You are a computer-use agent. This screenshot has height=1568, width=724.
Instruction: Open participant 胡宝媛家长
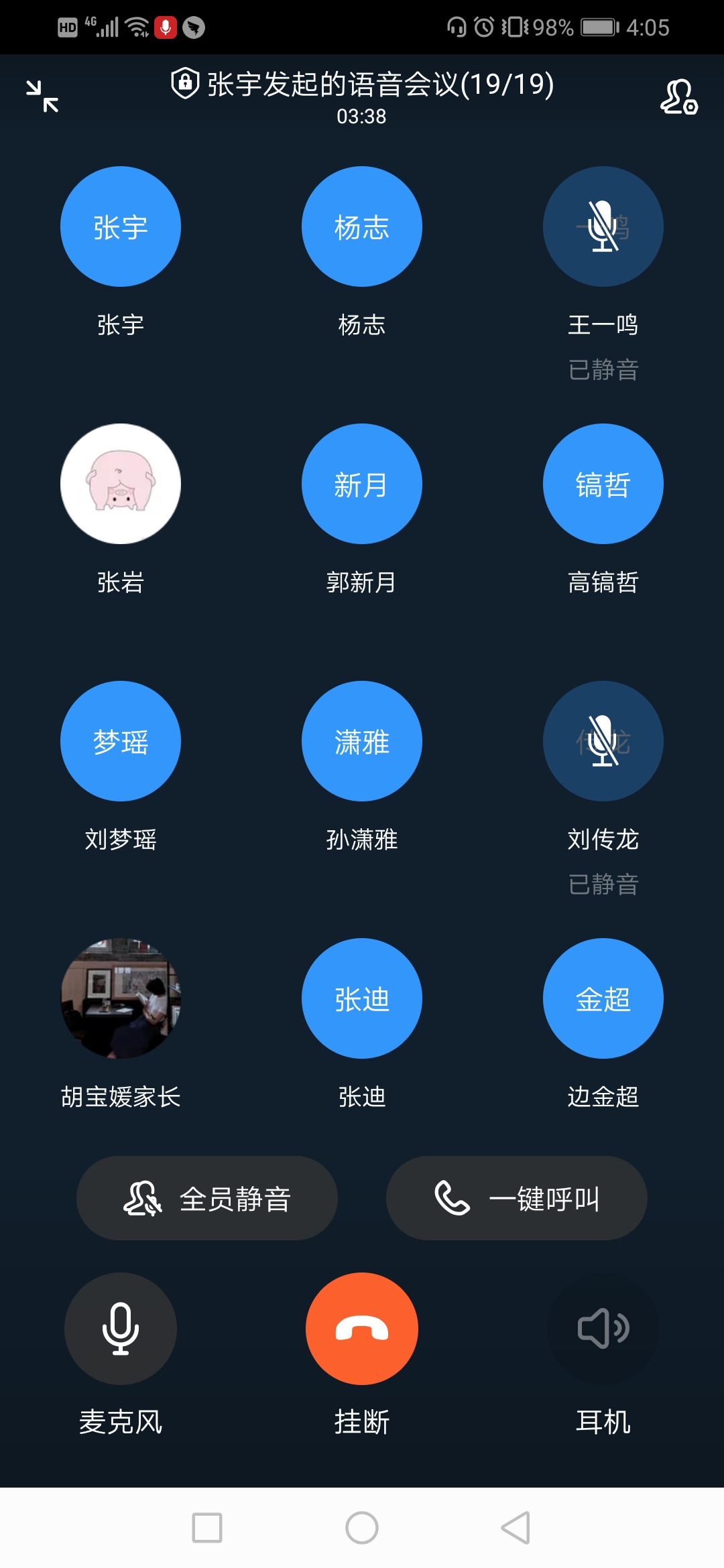121,998
